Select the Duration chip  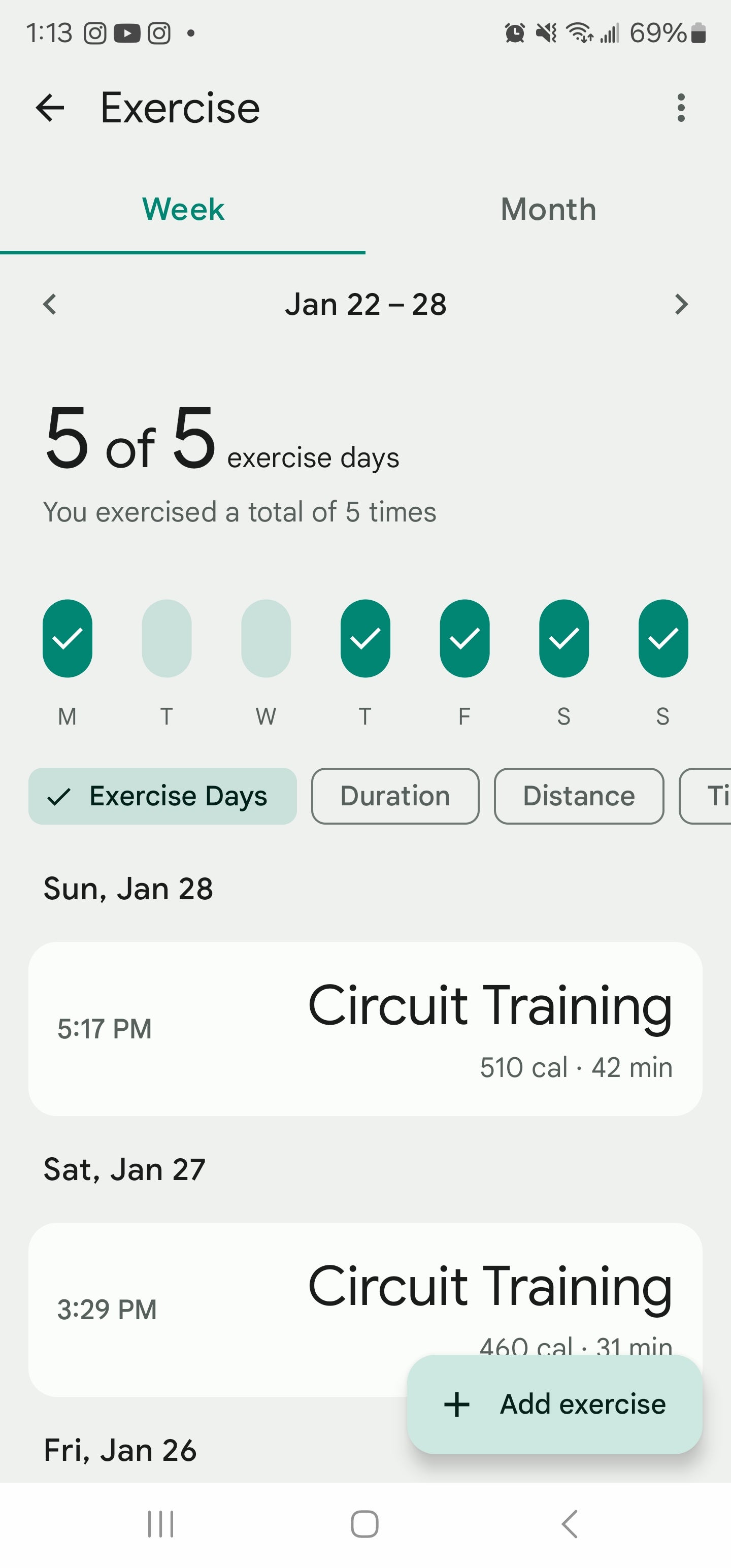[x=395, y=796]
